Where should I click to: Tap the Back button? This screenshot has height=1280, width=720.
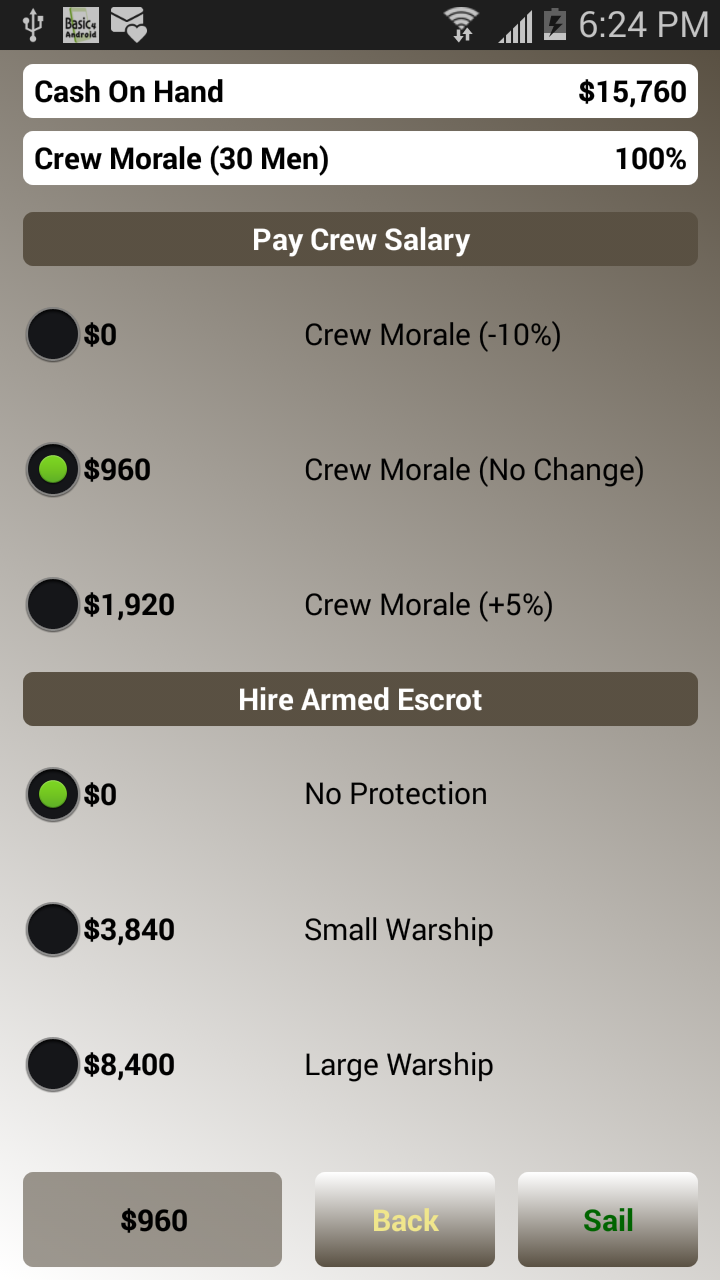click(405, 1220)
